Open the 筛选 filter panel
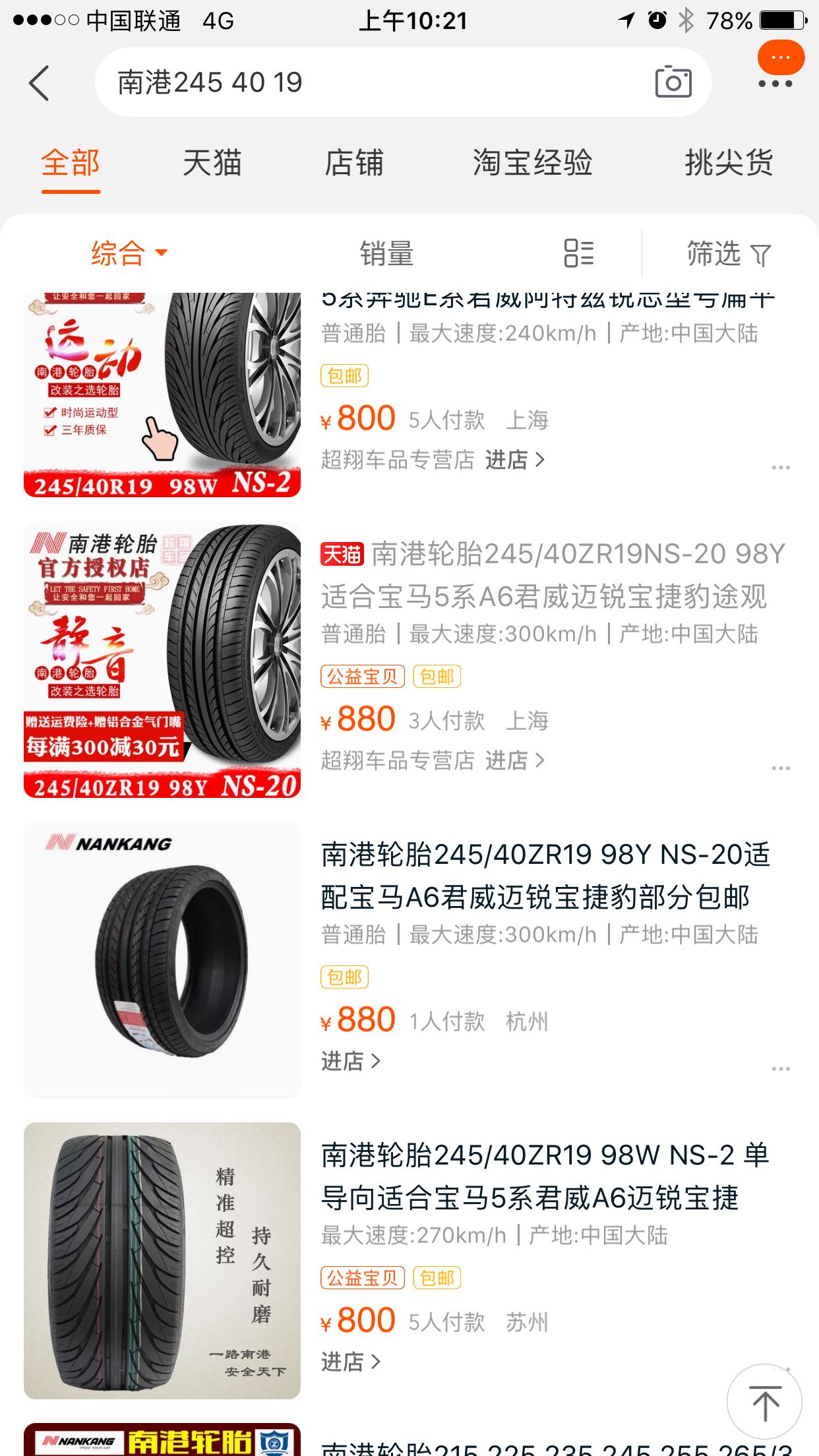Screen dimensions: 819x1456 728,253
